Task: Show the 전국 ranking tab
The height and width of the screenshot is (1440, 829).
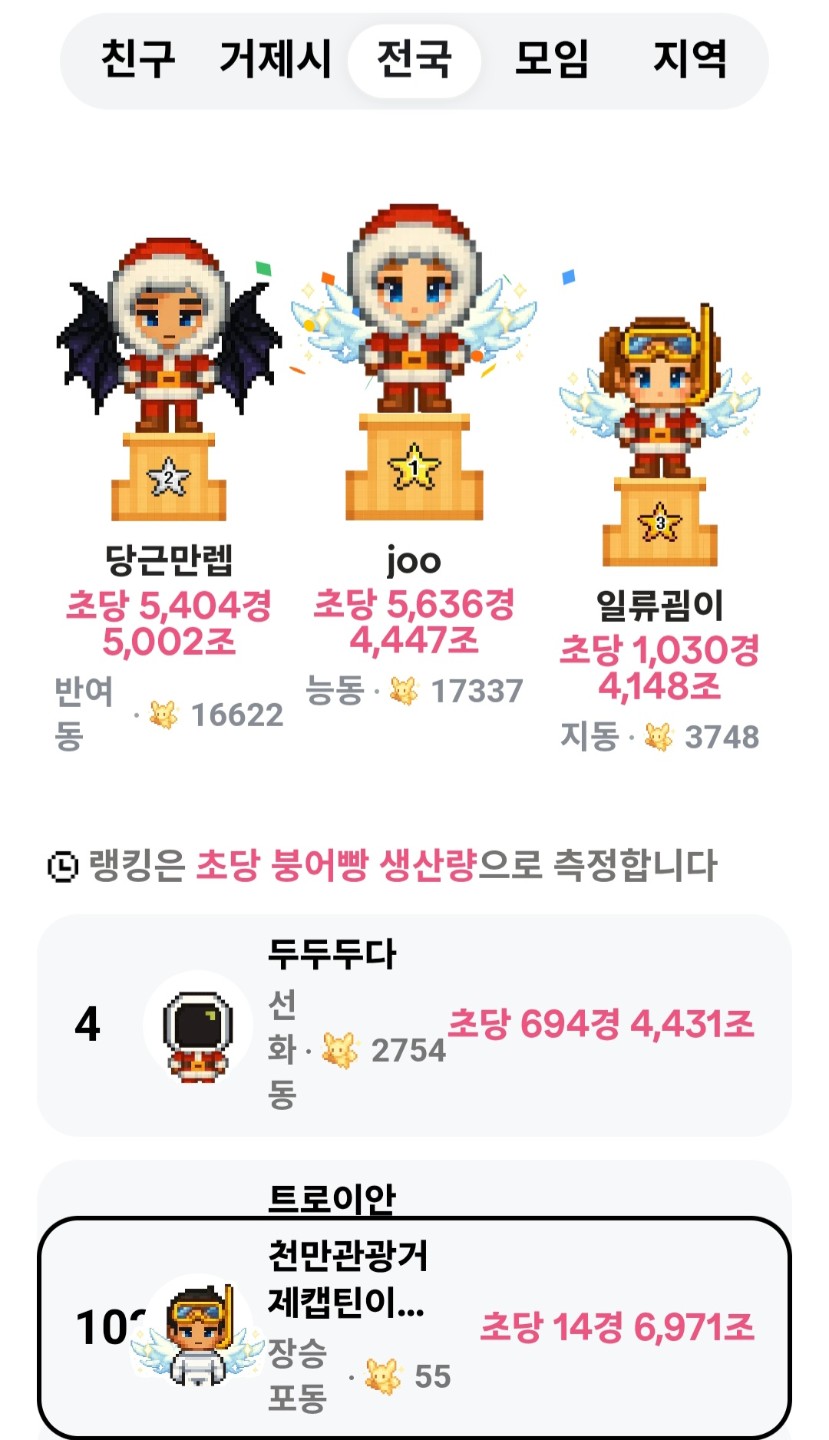Action: click(414, 60)
